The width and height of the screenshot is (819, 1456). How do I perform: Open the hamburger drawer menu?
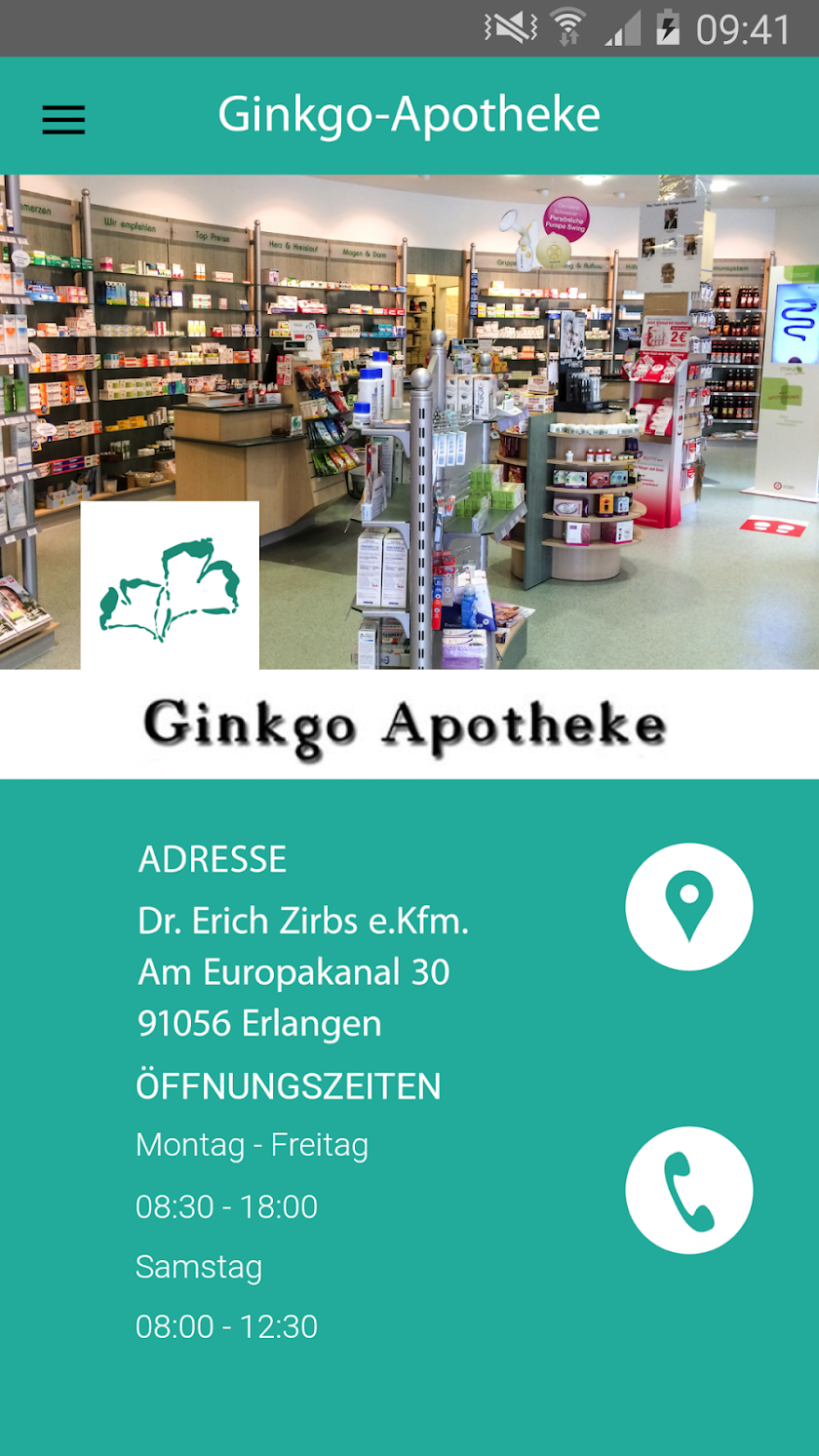tap(63, 119)
